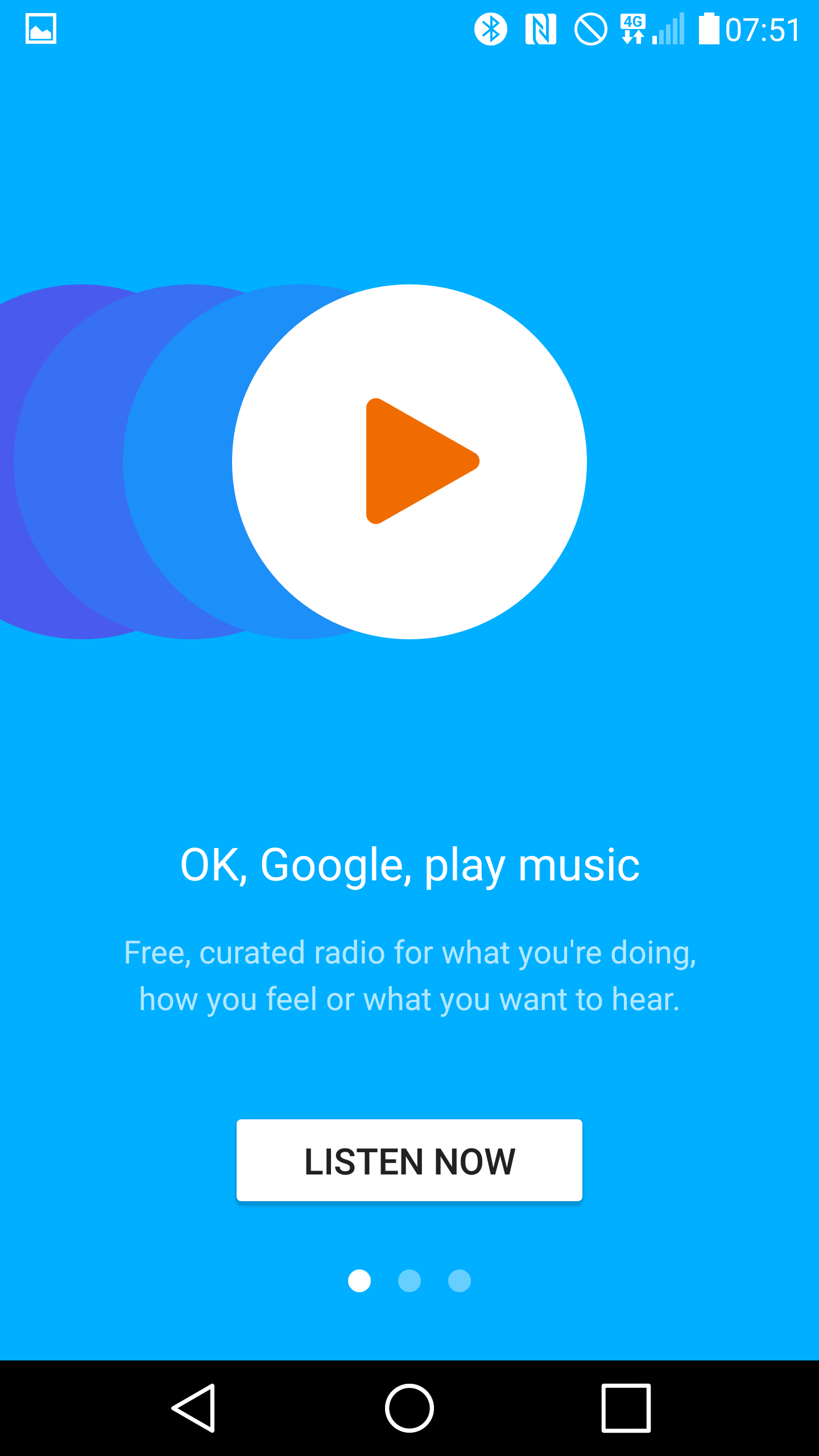The image size is (819, 1456).
Task: Select the second page indicator dot
Action: [x=409, y=1281]
